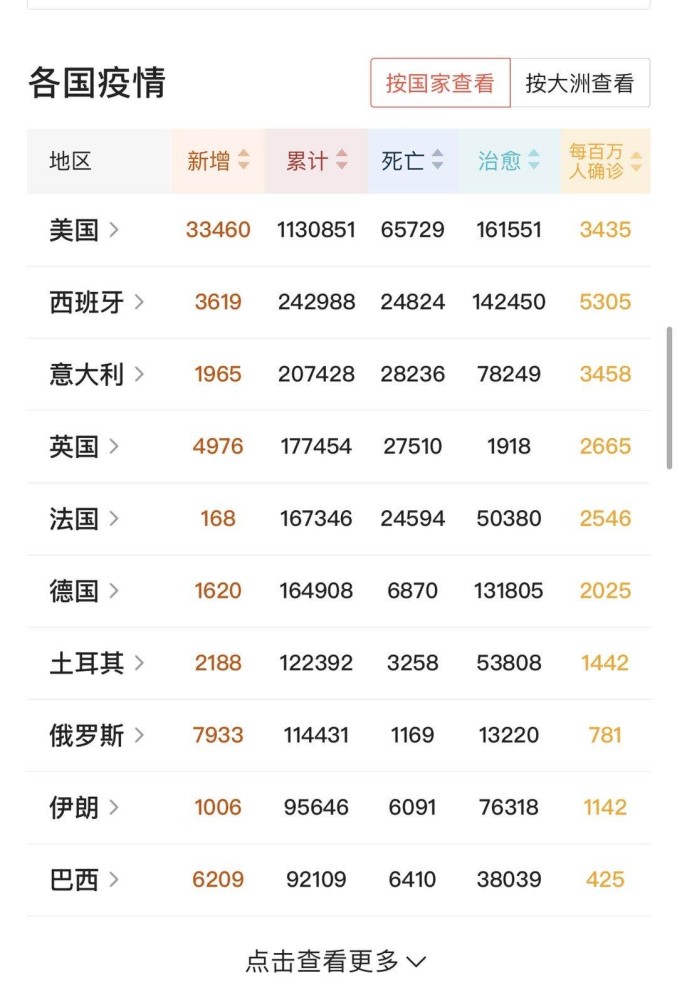Sort the table by 死亡

point(412,161)
